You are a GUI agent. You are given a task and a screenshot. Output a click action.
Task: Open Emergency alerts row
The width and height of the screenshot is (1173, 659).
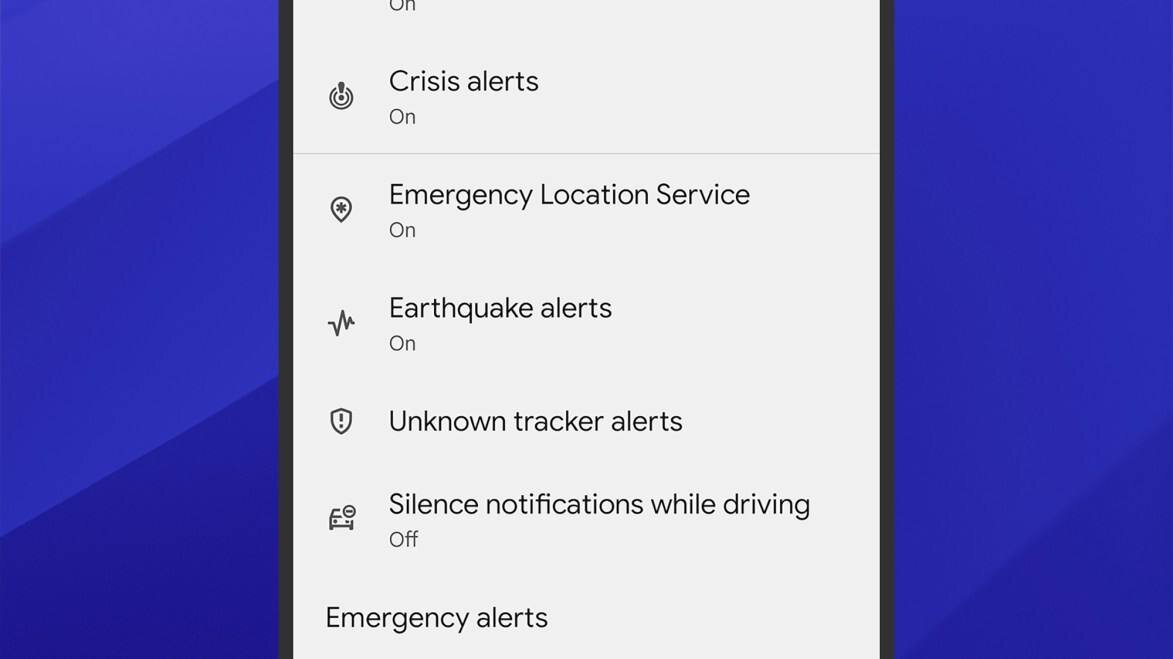(437, 618)
